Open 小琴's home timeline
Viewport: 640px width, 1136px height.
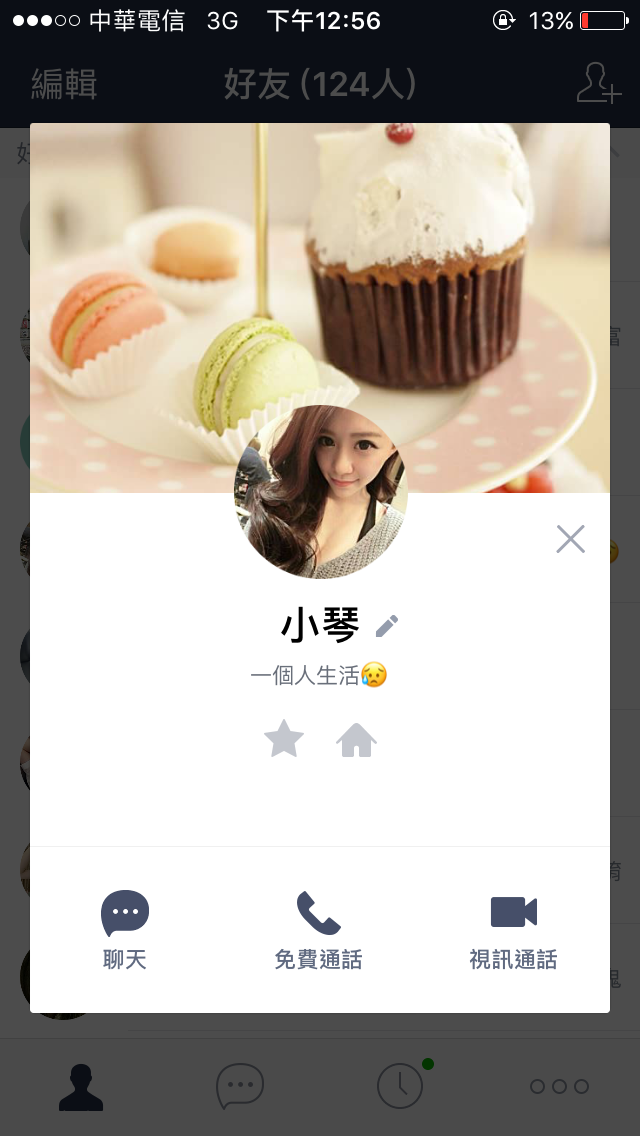click(356, 741)
